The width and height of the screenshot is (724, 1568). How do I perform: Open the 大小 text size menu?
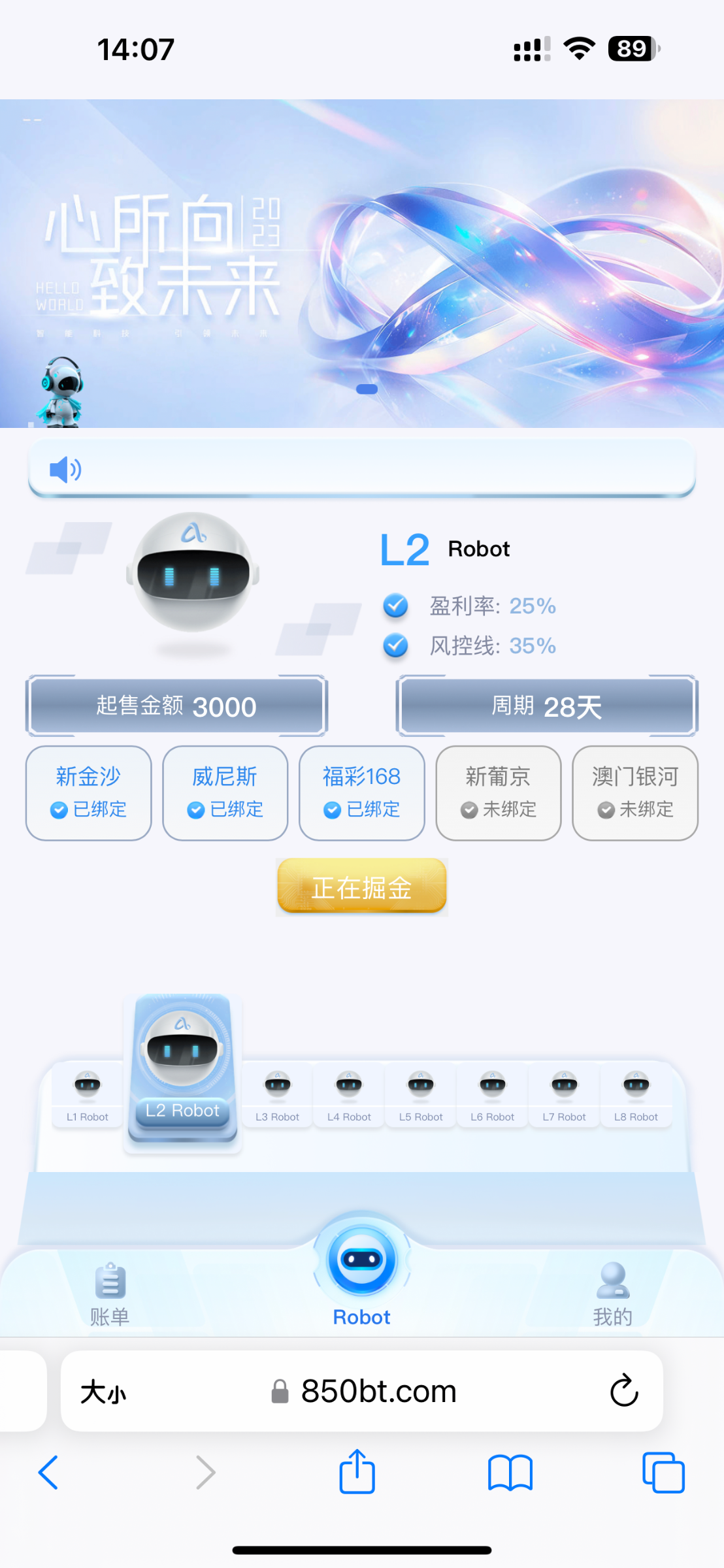pyautogui.click(x=103, y=1392)
